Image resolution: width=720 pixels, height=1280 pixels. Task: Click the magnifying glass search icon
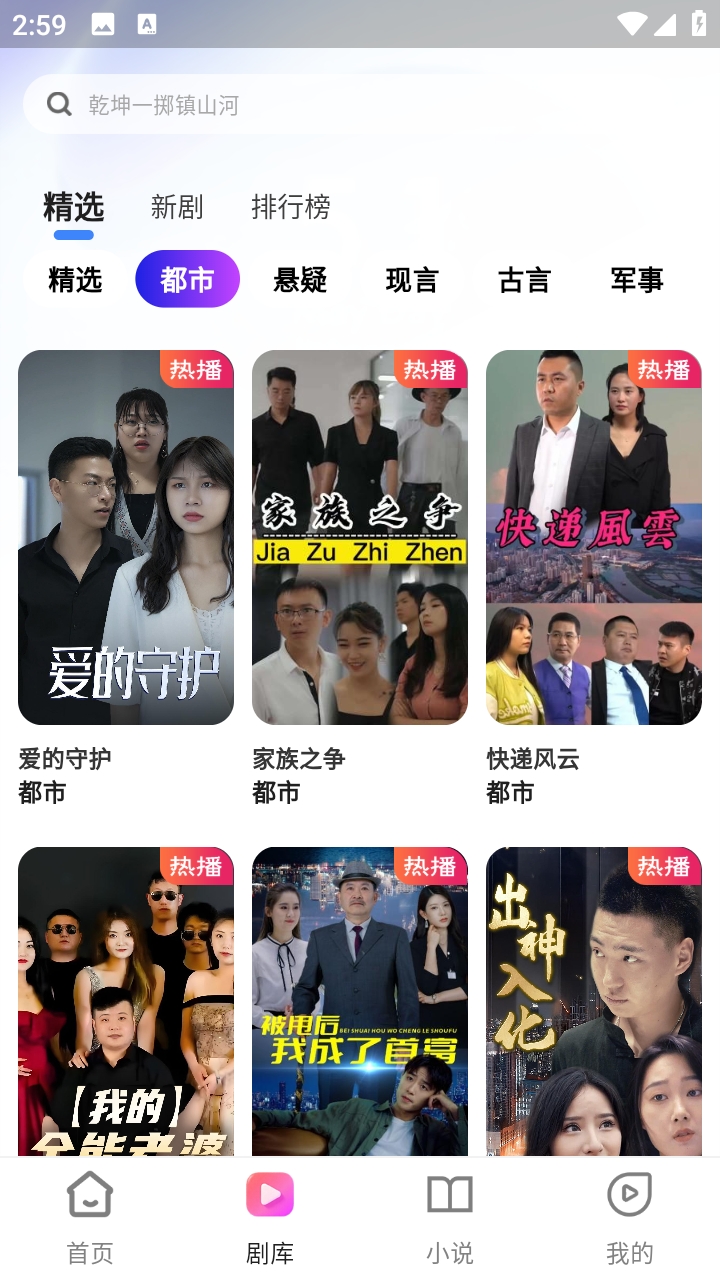coord(60,104)
